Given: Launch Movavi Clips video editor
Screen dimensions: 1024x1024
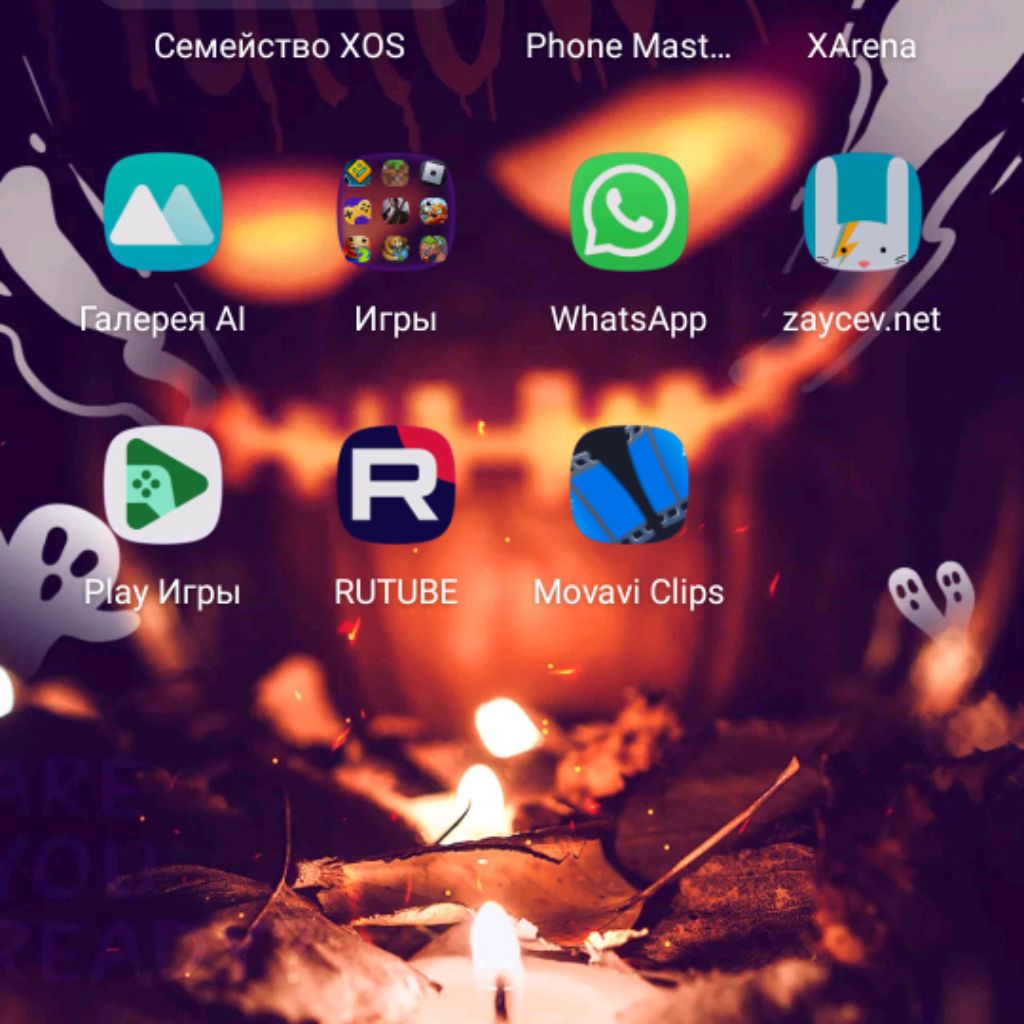Looking at the screenshot, I should click(x=629, y=485).
